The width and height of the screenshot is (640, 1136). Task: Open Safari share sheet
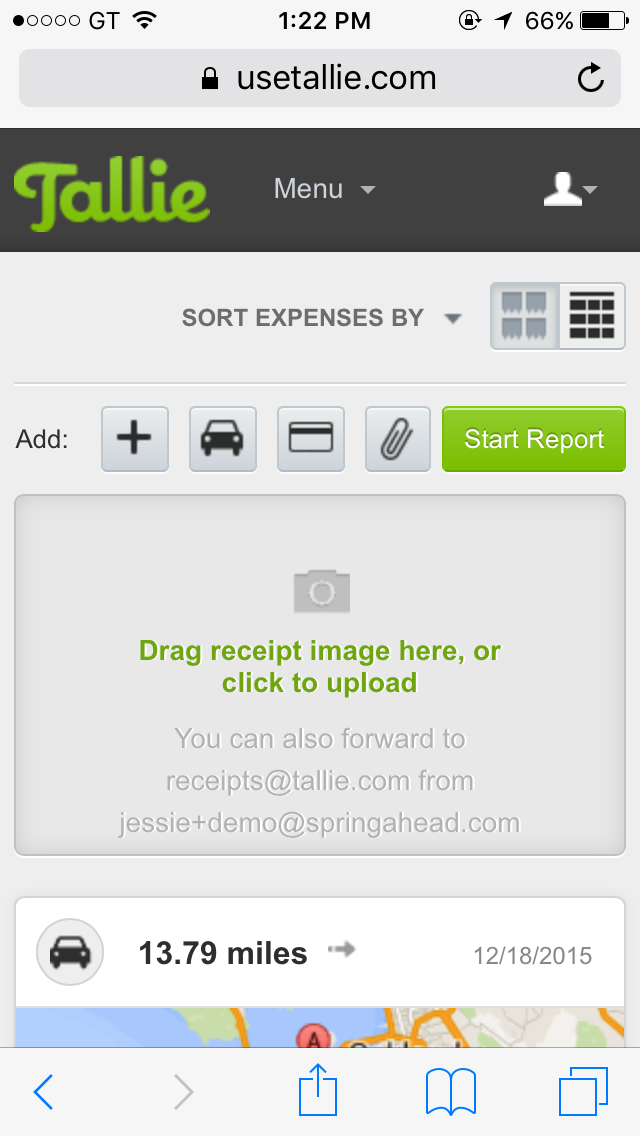pyautogui.click(x=318, y=1089)
